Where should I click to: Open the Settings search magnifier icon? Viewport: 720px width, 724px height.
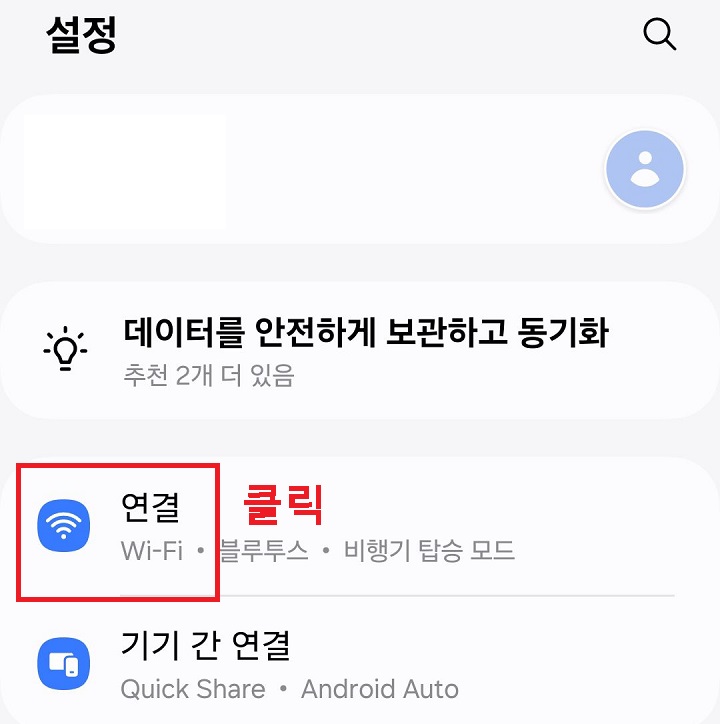659,34
